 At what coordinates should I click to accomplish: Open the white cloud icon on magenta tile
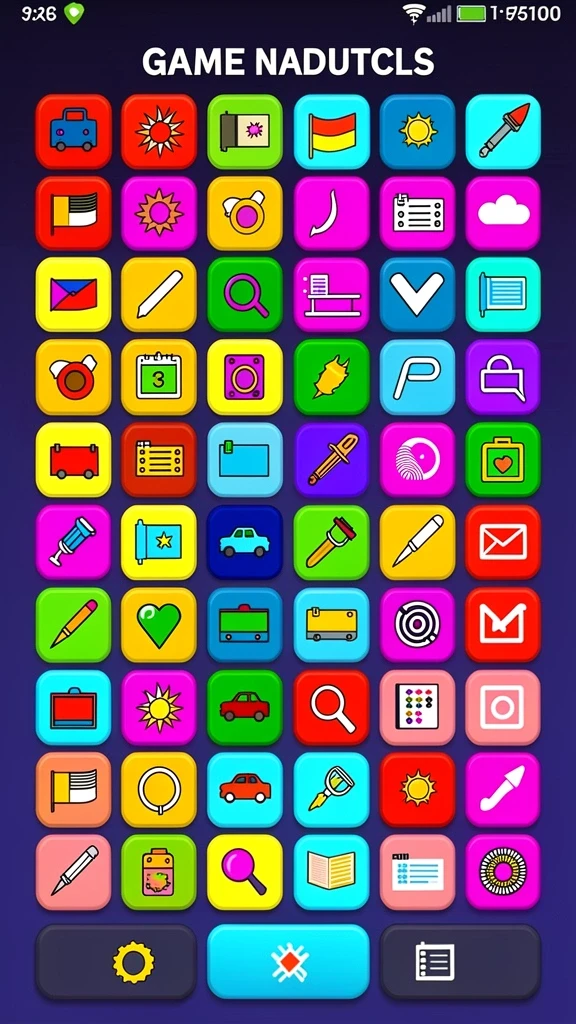click(503, 213)
